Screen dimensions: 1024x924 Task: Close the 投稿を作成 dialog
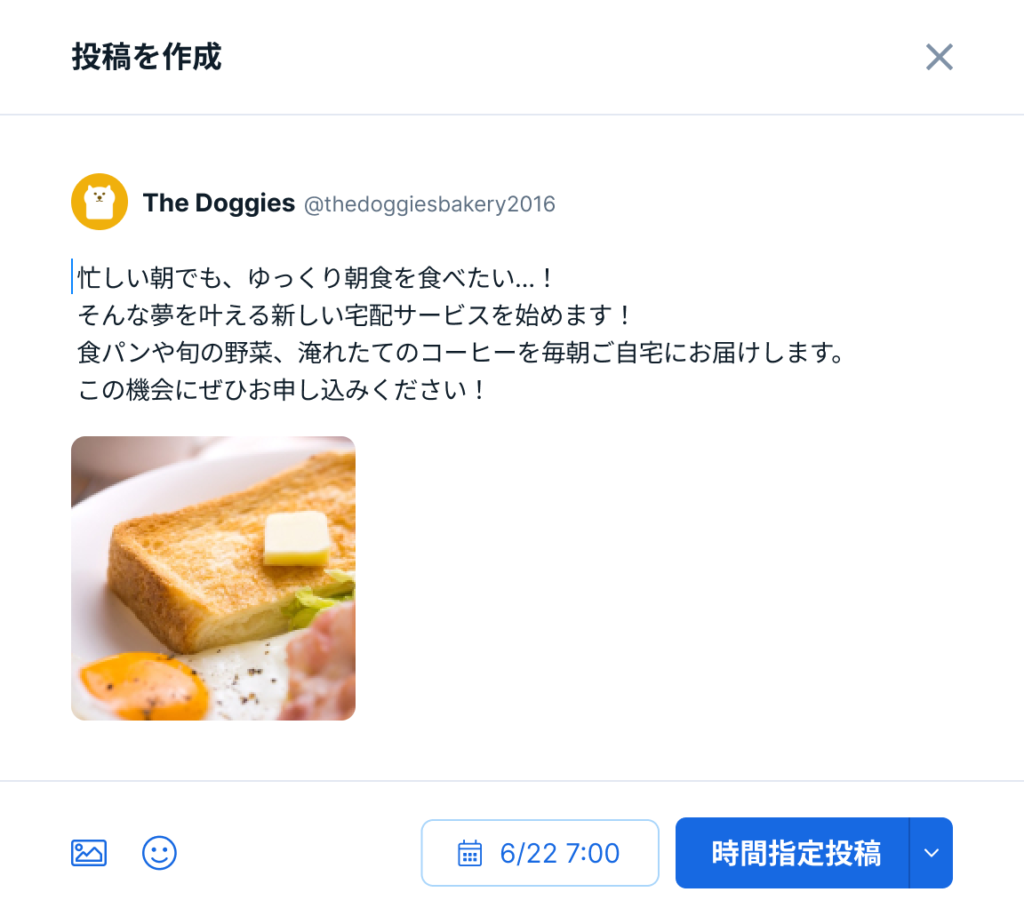coord(939,57)
